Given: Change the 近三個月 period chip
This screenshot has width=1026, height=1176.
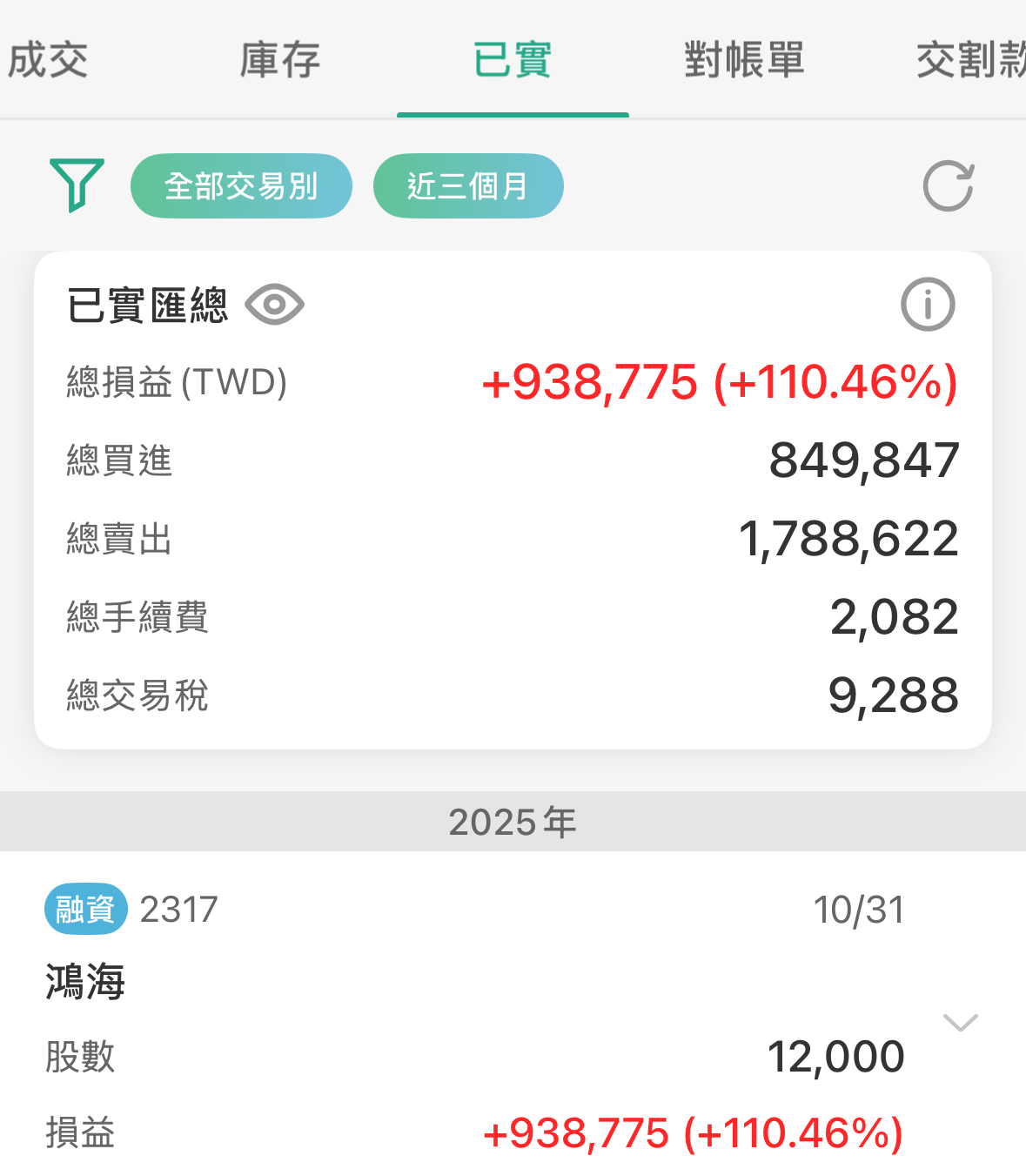Looking at the screenshot, I should coord(468,186).
